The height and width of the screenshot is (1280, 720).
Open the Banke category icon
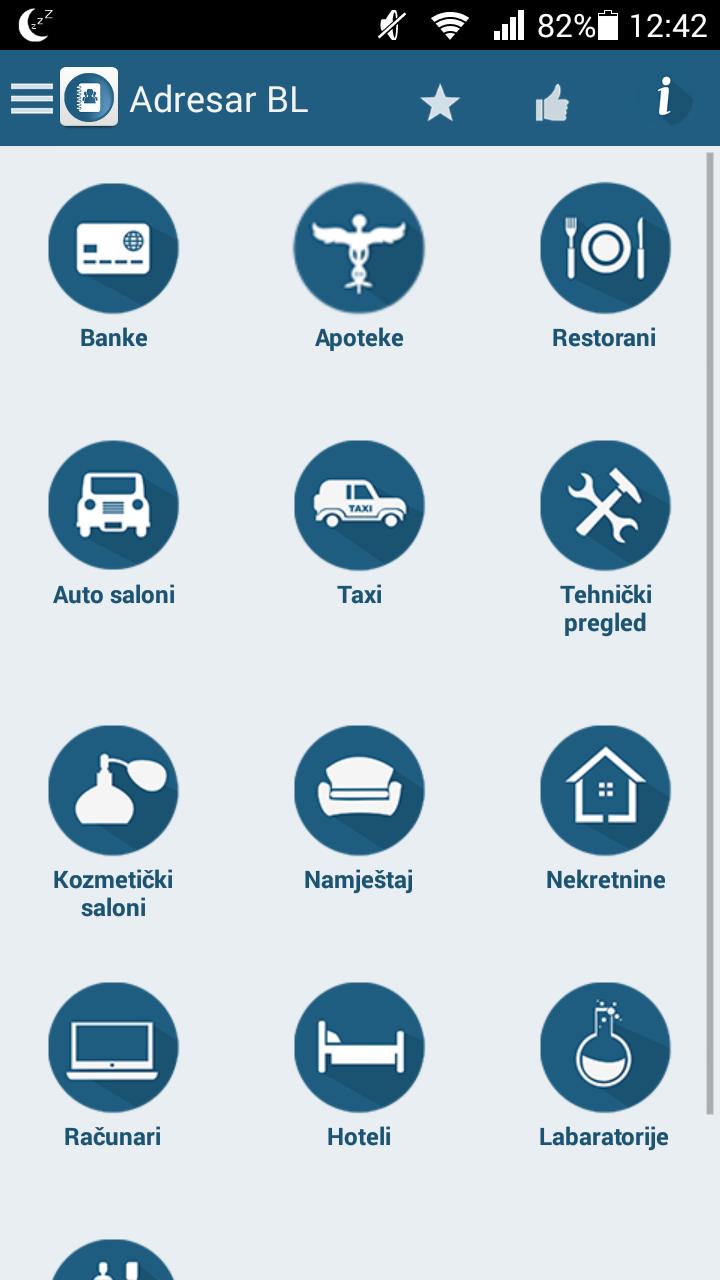pyautogui.click(x=113, y=247)
